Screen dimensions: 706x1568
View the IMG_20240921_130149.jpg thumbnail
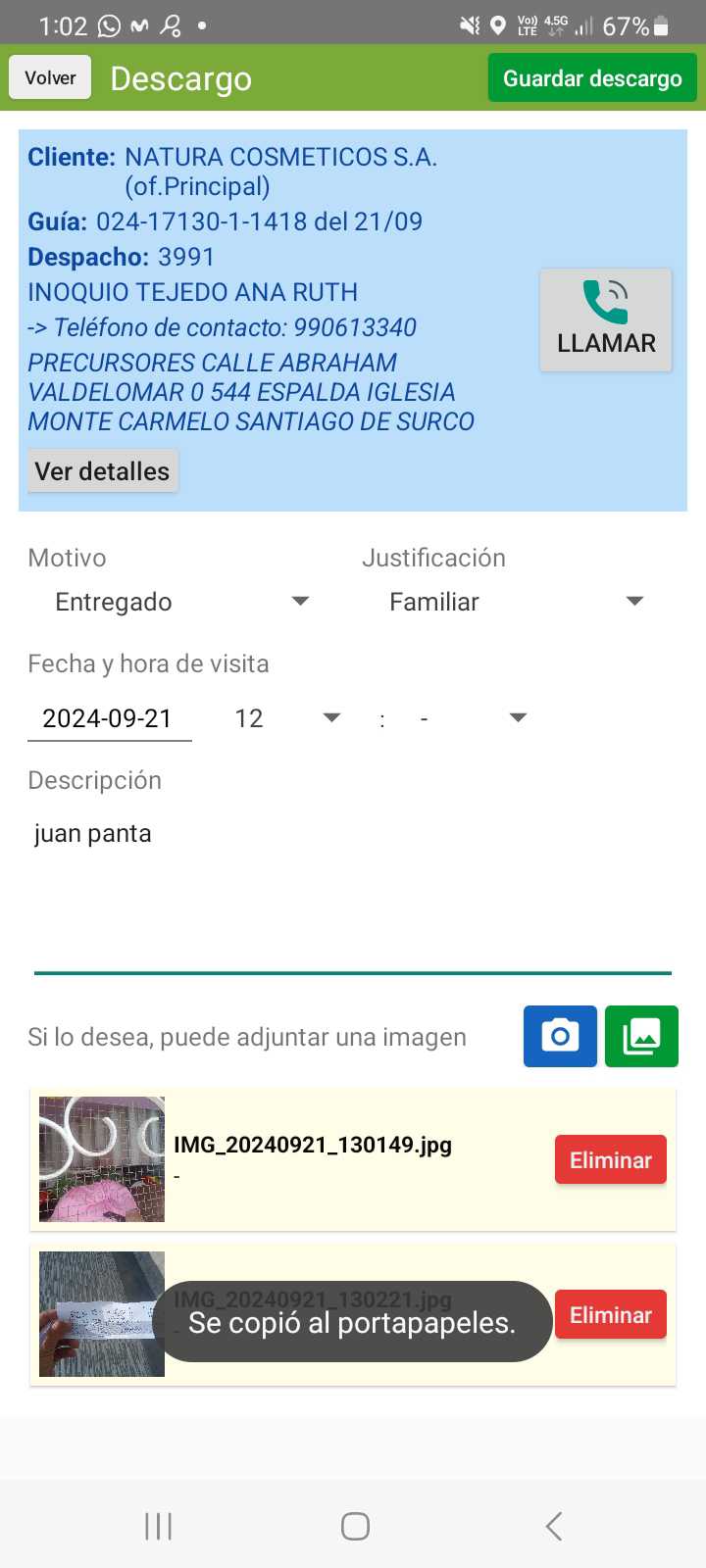(x=102, y=1159)
